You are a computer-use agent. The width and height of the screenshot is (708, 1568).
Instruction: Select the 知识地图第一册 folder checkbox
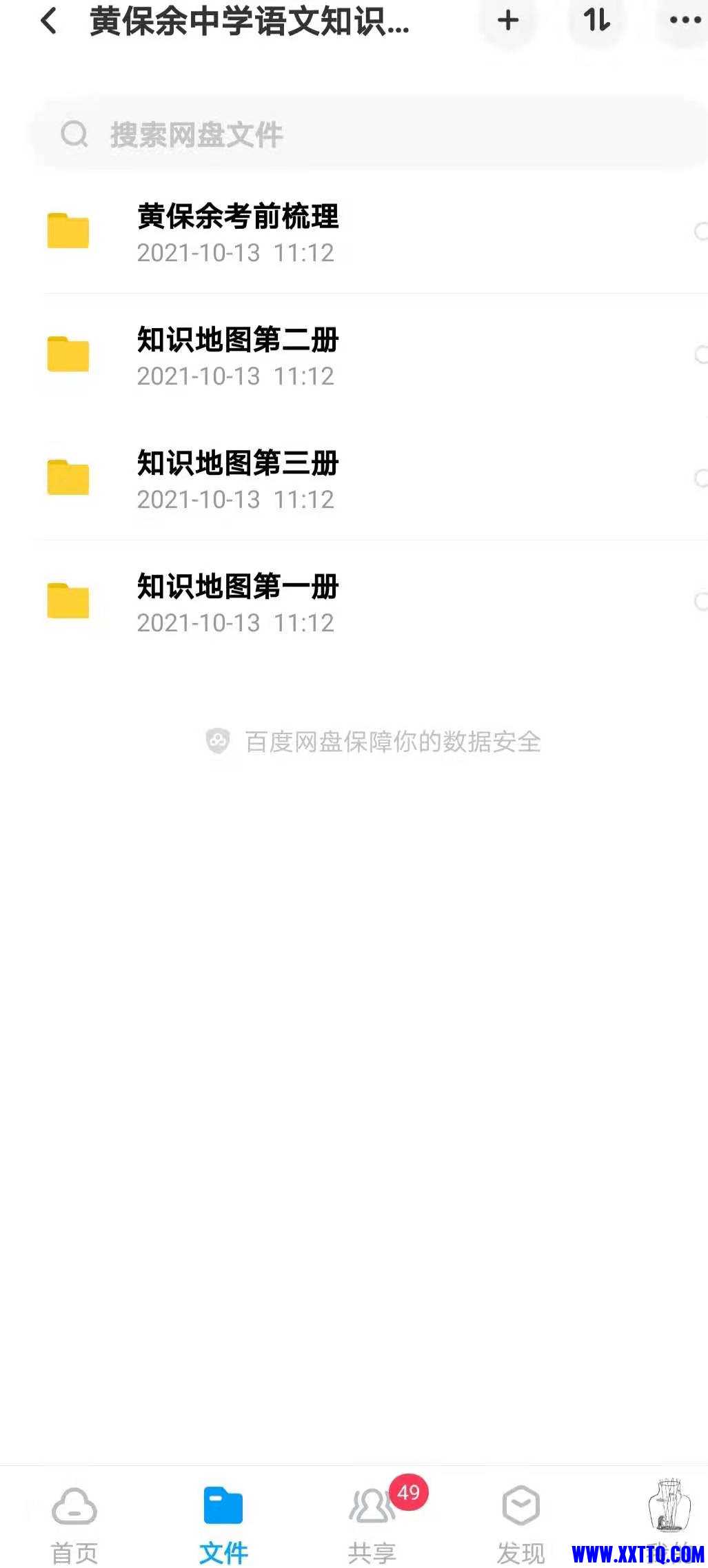click(x=700, y=602)
